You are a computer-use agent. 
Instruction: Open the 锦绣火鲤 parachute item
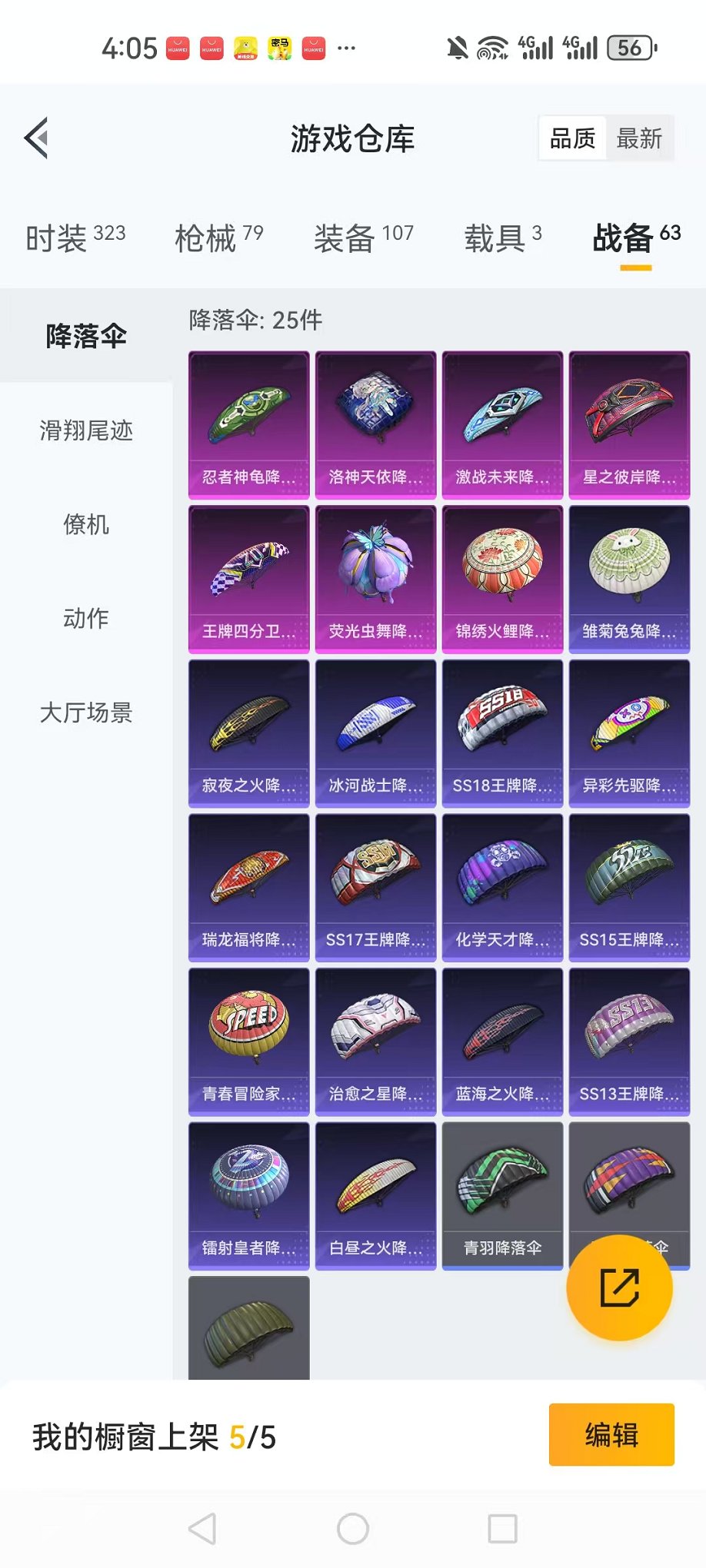pos(502,579)
